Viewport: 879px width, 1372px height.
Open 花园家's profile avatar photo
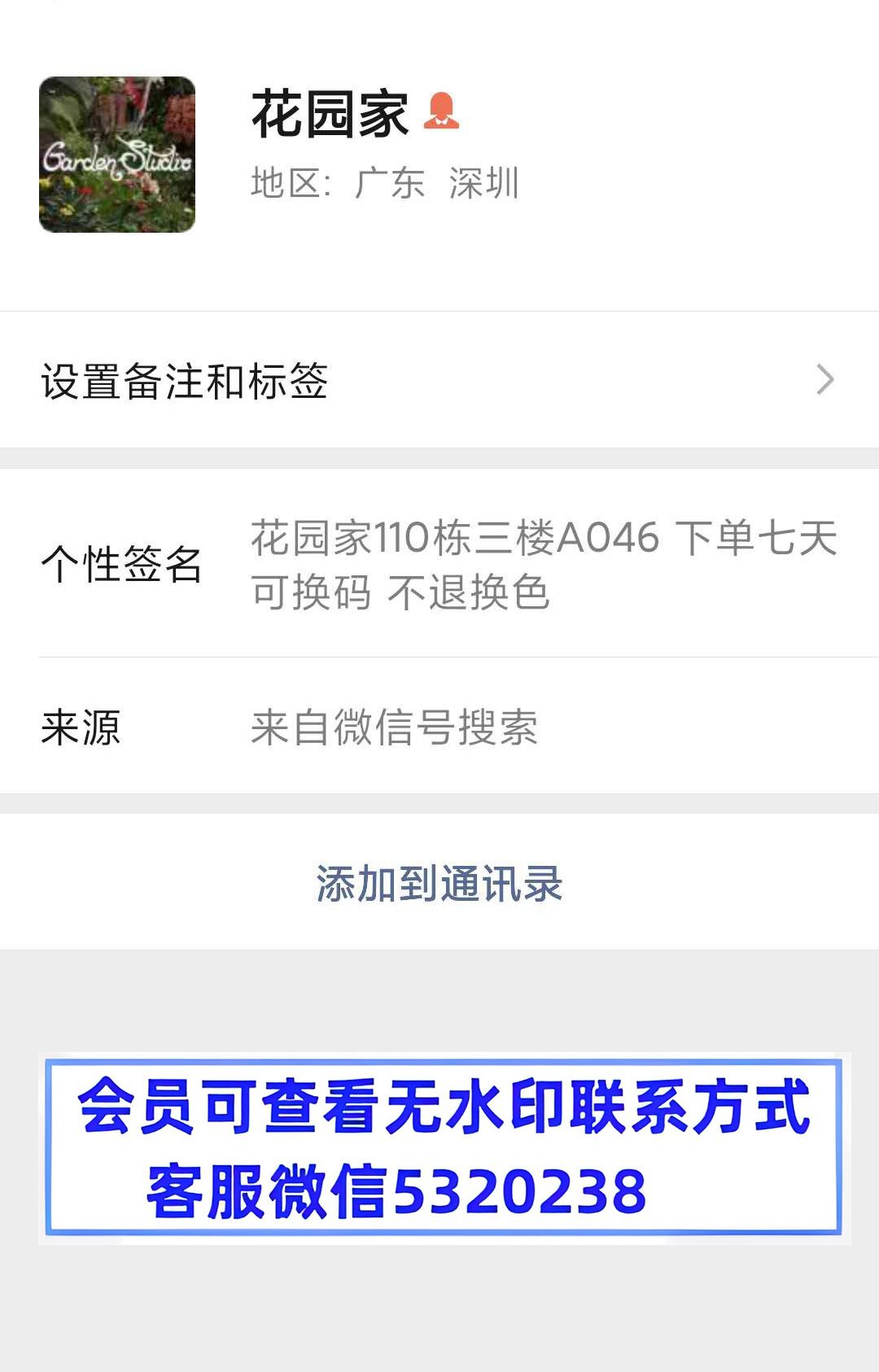tap(117, 155)
